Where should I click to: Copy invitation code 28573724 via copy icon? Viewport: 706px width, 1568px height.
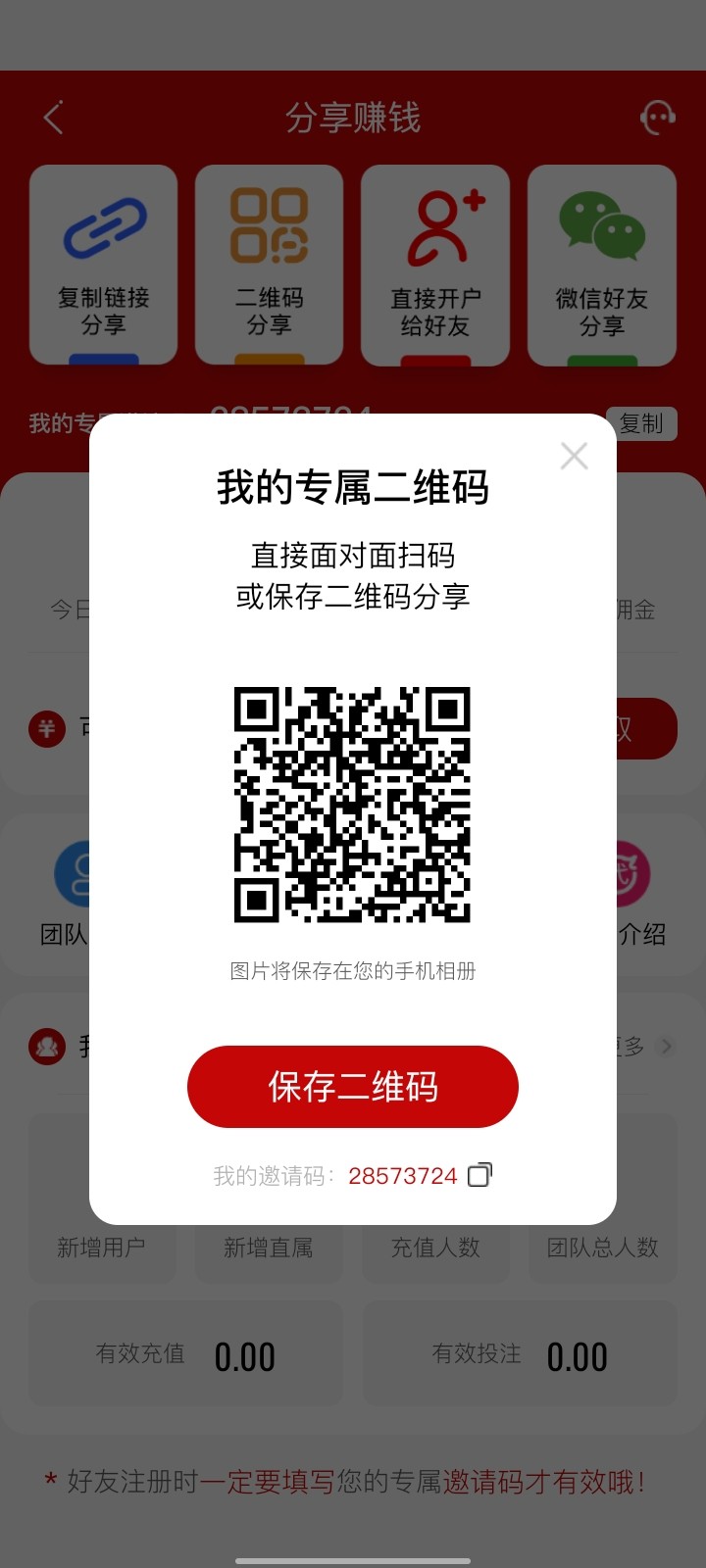479,1175
